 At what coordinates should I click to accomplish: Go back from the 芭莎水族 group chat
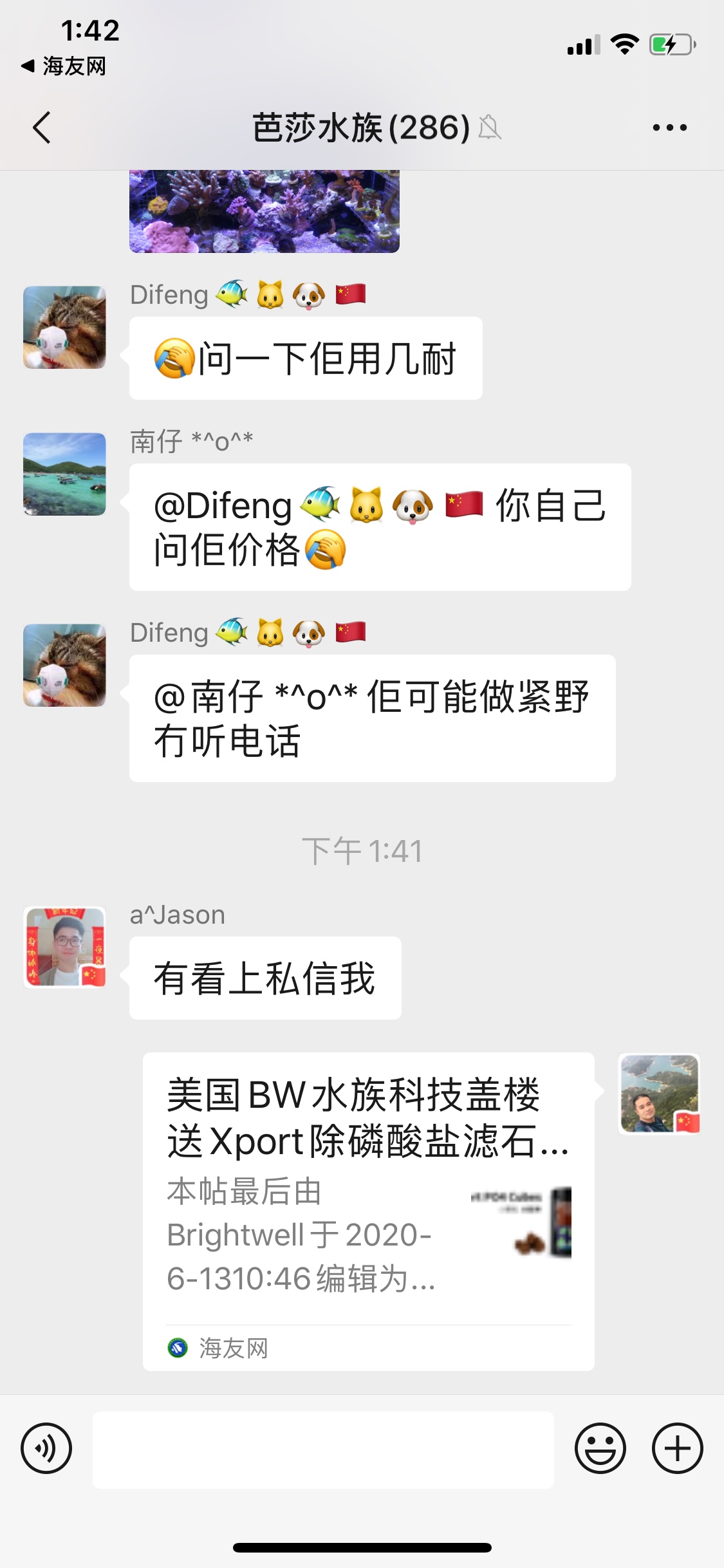42,127
